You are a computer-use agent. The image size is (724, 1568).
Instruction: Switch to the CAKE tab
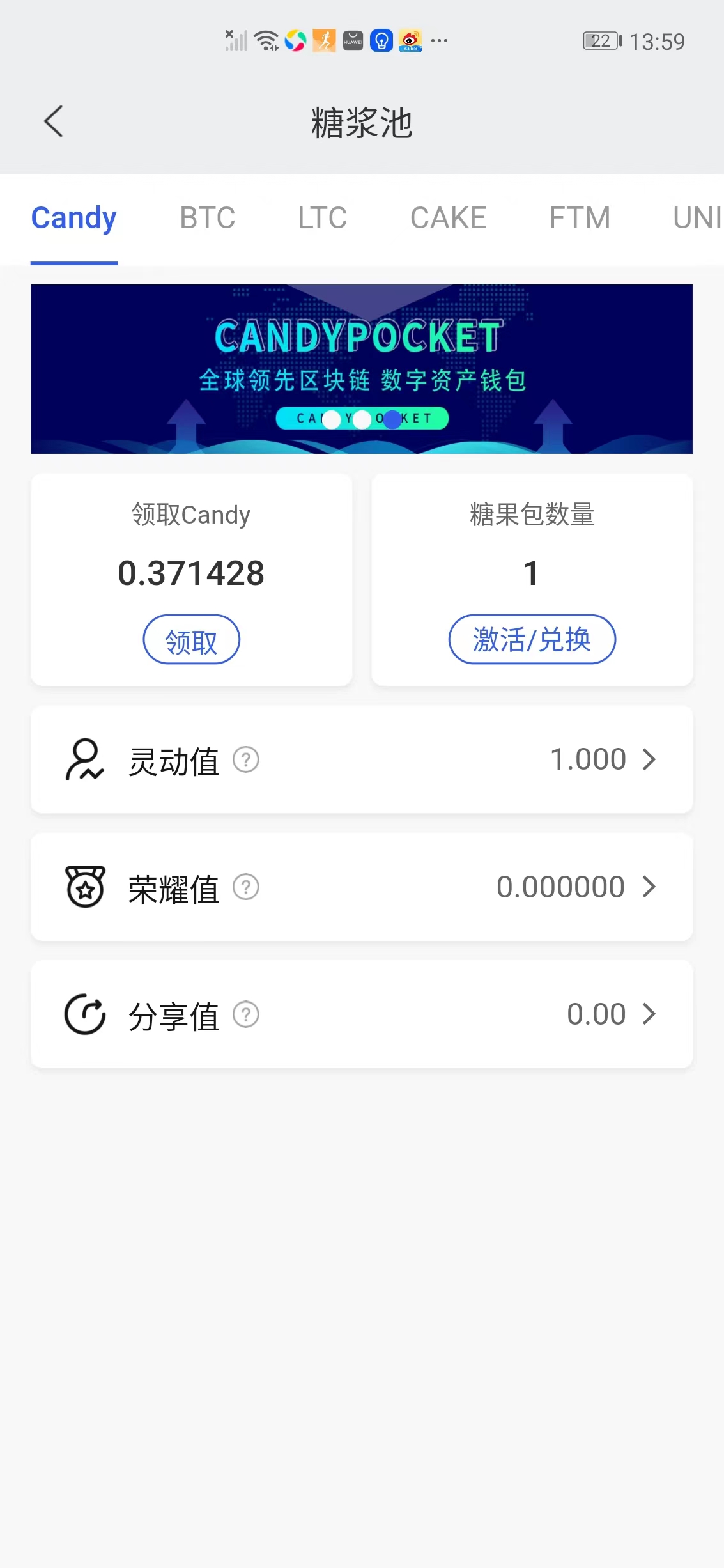tap(448, 218)
